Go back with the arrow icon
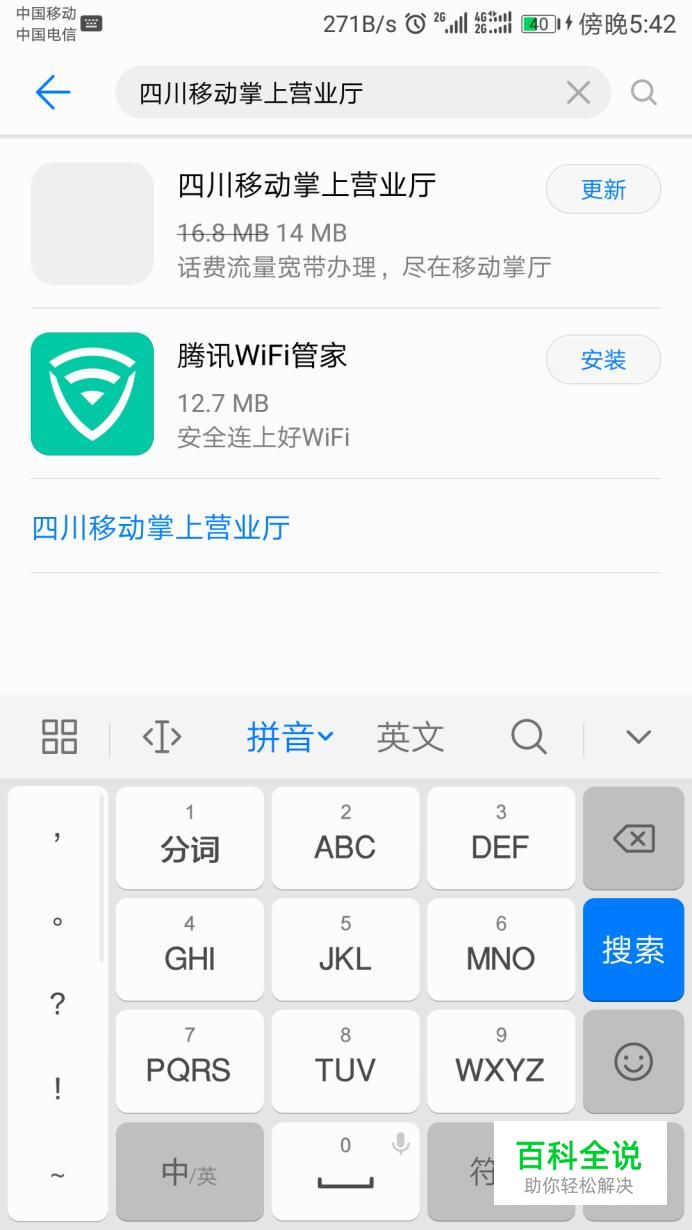 pos(52,93)
